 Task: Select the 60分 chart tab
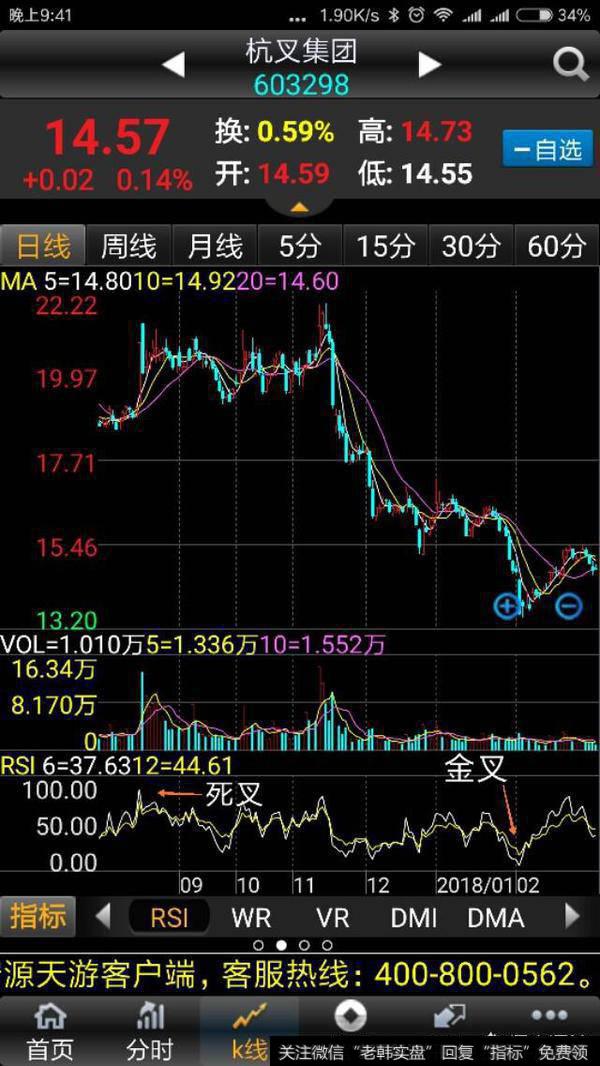557,245
